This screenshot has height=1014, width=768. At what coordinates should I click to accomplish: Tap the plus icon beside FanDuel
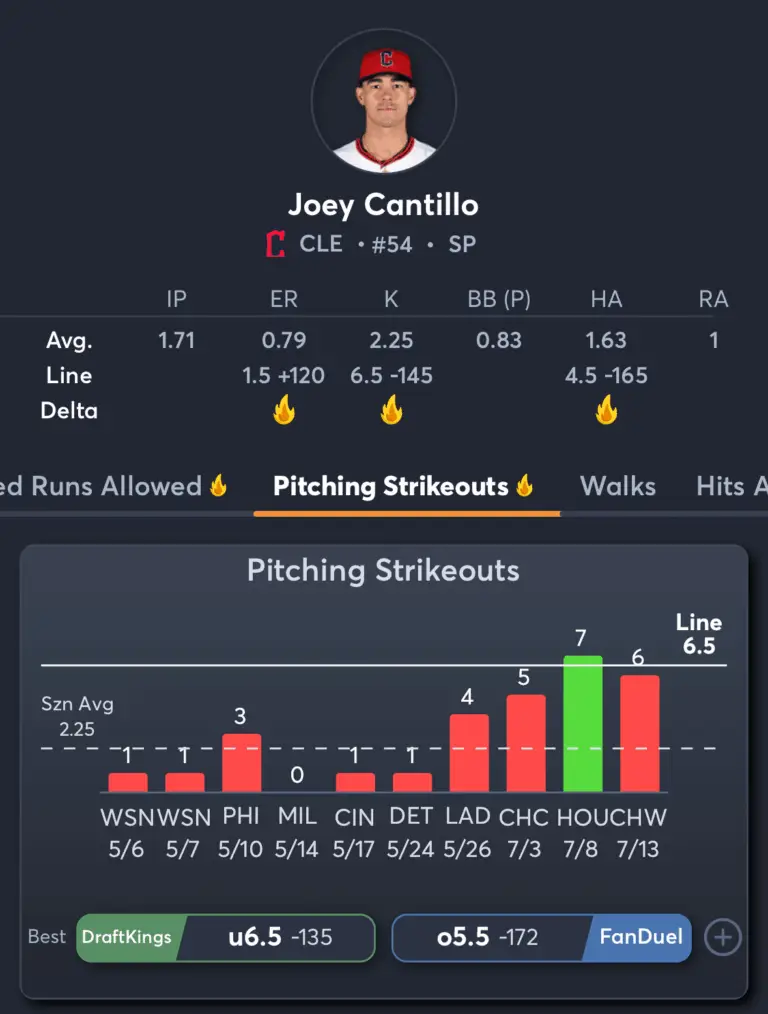coord(723,937)
